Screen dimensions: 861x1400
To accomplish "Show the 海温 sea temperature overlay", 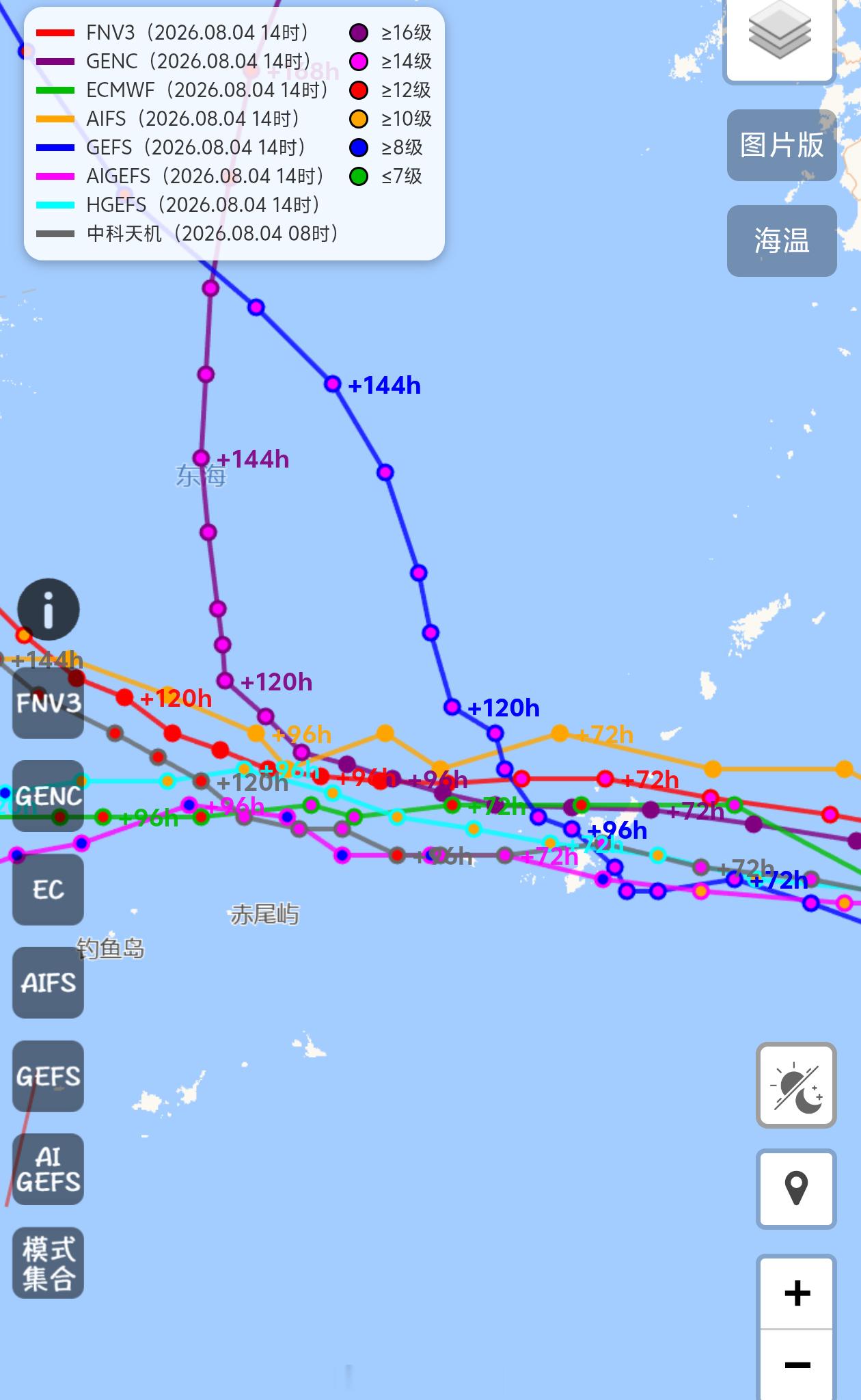I will point(782,241).
